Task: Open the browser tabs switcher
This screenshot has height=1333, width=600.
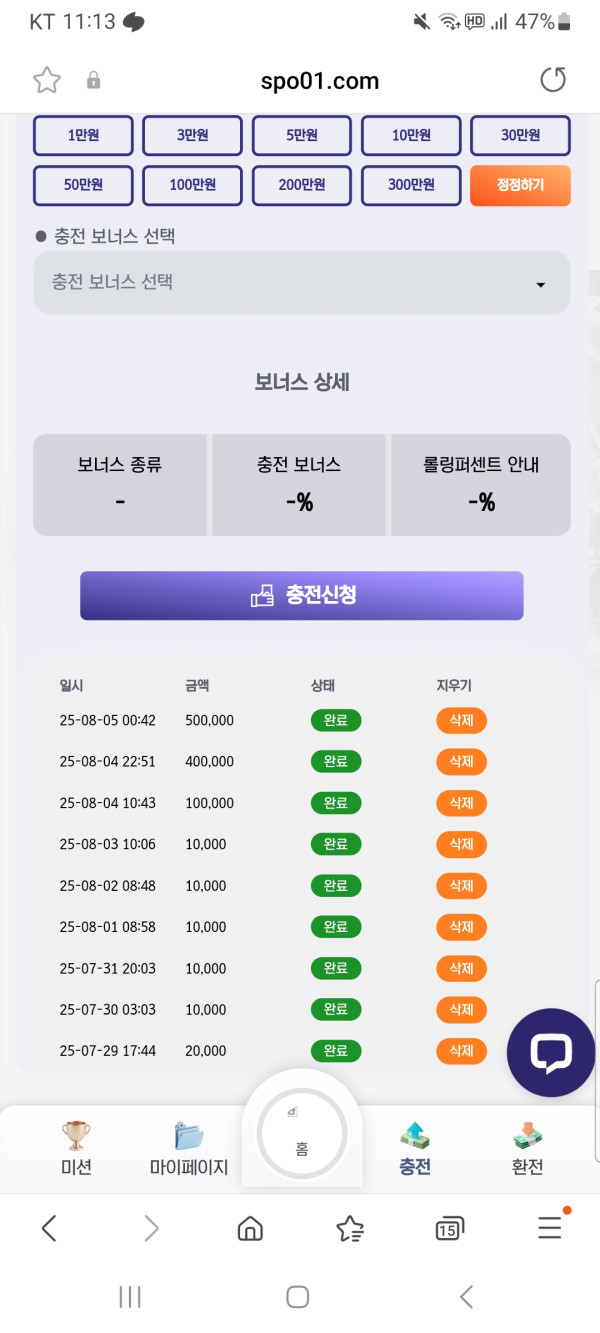Action: (x=449, y=1229)
